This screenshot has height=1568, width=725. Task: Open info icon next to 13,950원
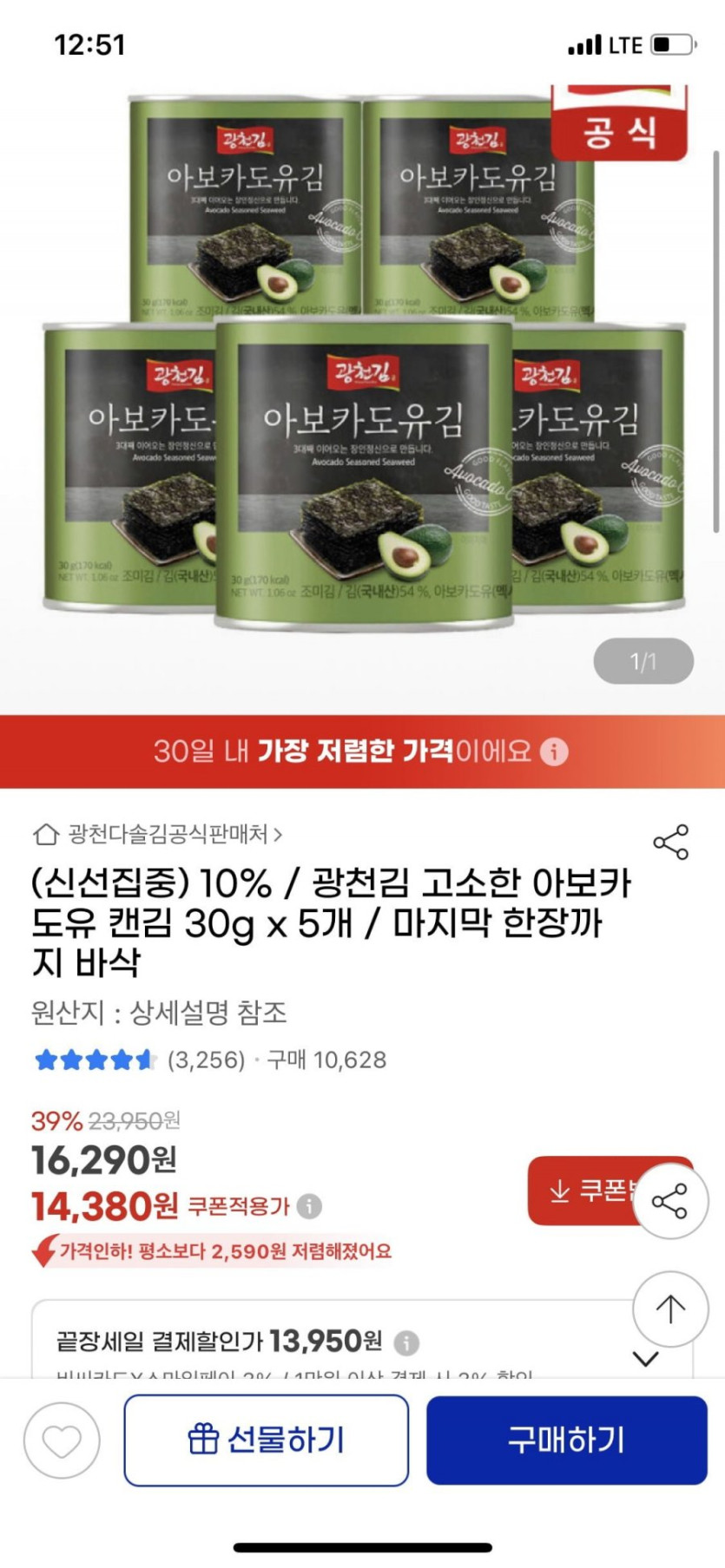pyautogui.click(x=406, y=1343)
